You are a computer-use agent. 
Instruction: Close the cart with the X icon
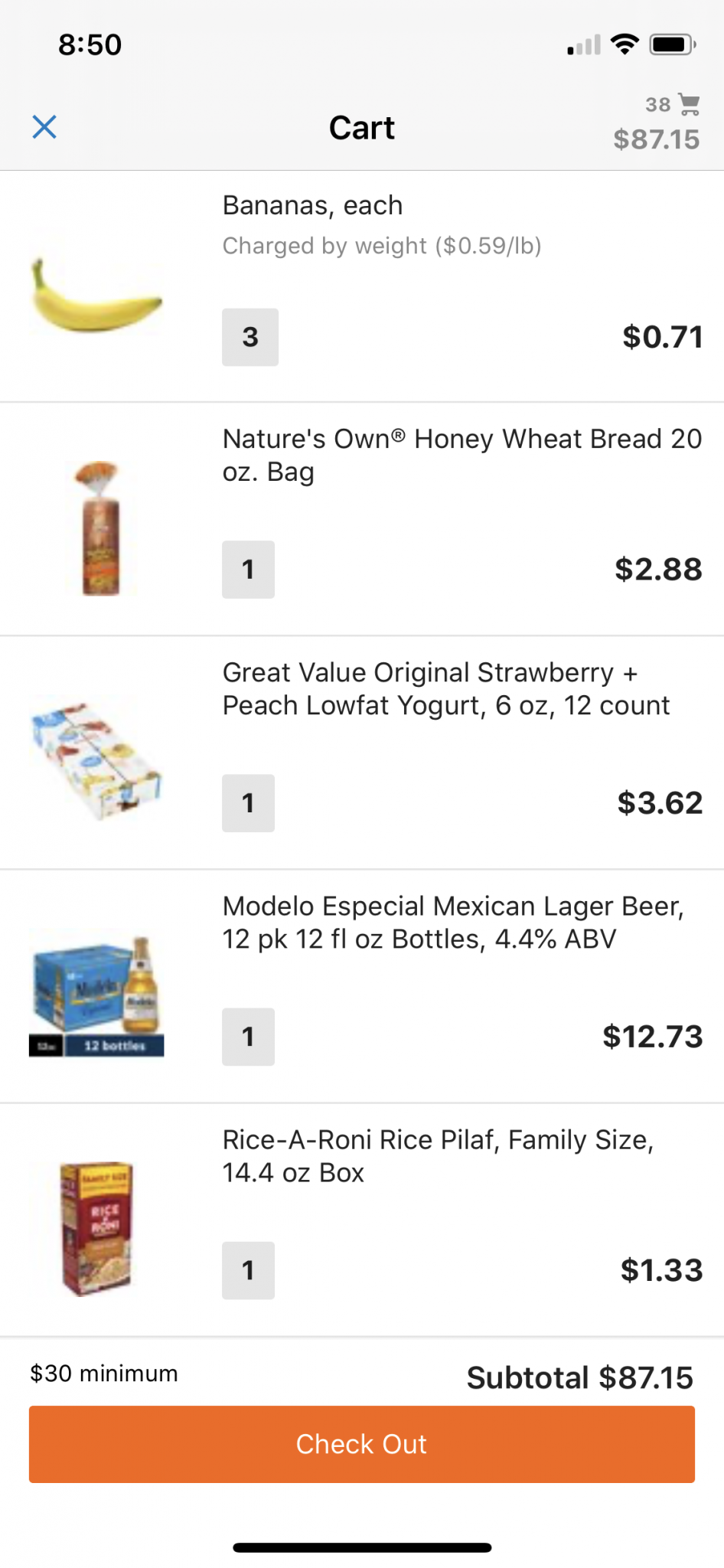44,127
